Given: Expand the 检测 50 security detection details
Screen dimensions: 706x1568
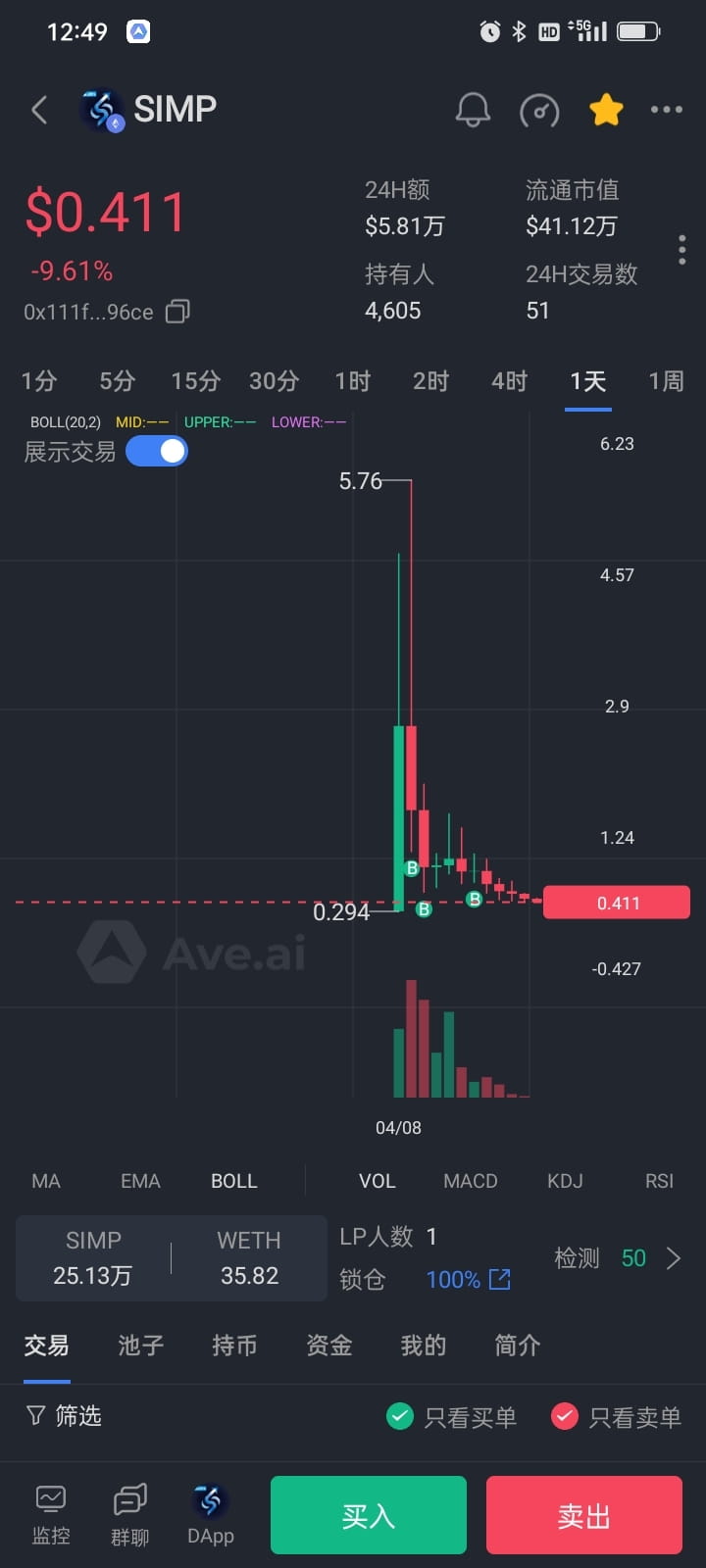Looking at the screenshot, I should coord(675,1259).
